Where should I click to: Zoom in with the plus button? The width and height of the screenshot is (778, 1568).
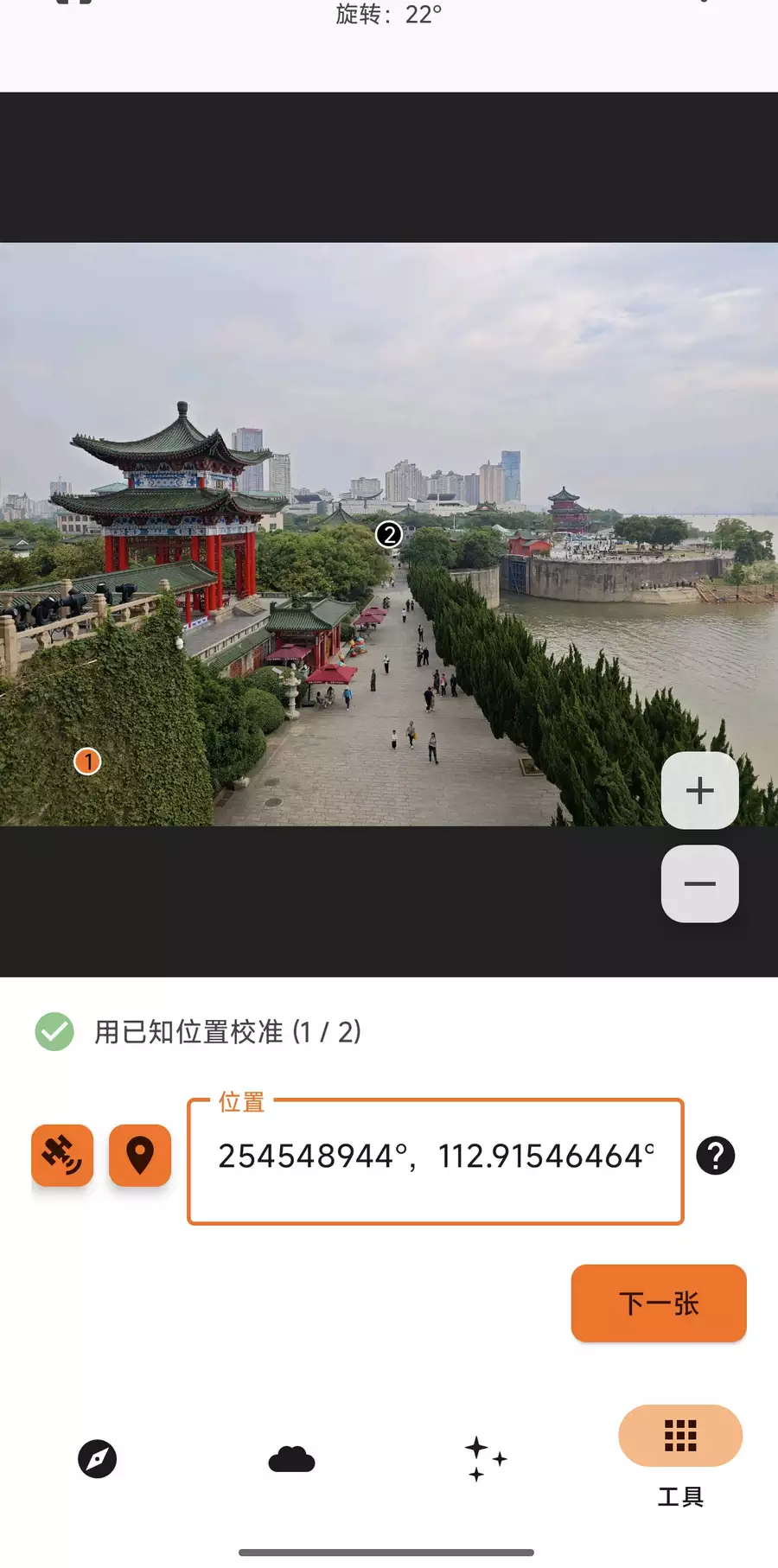coord(699,789)
